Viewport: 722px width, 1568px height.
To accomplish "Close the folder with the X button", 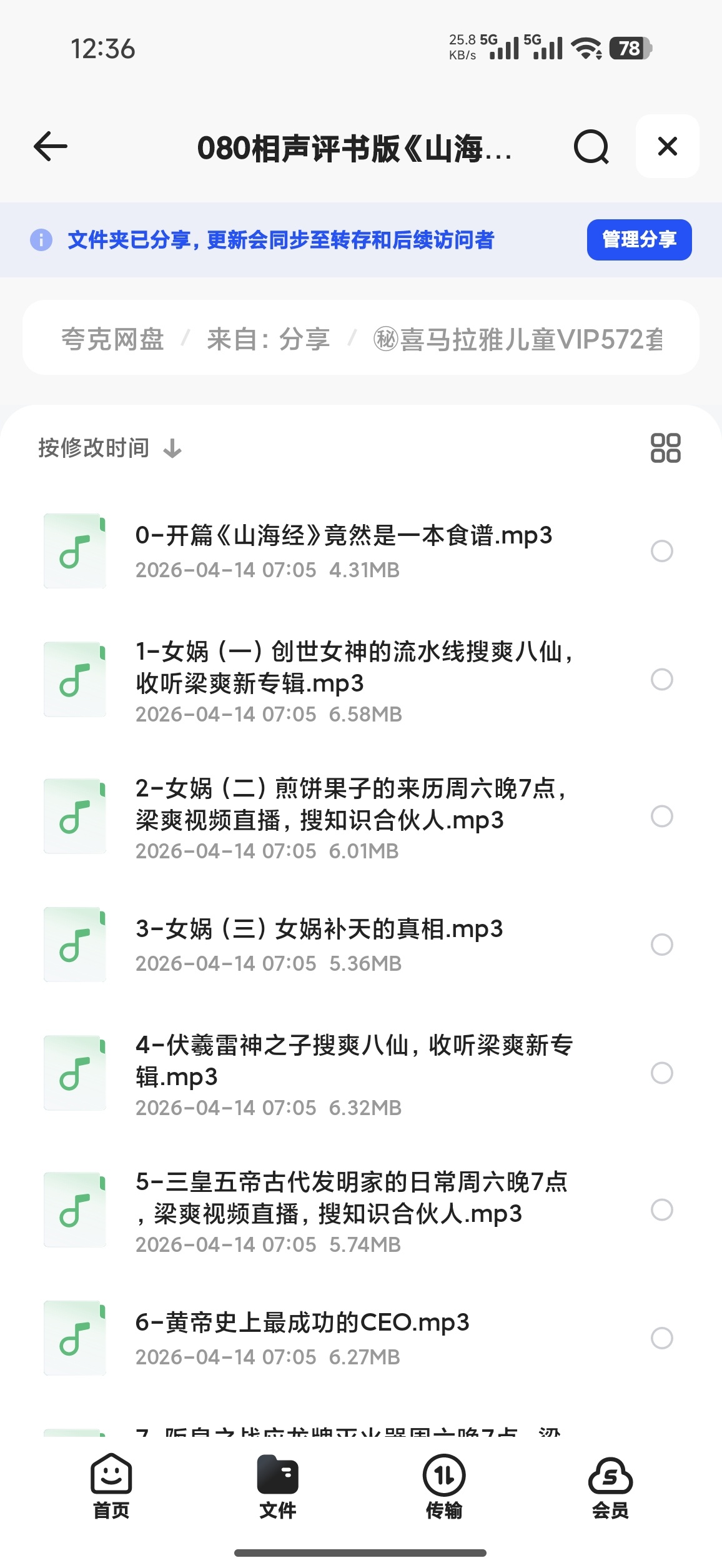I will pos(667,146).
